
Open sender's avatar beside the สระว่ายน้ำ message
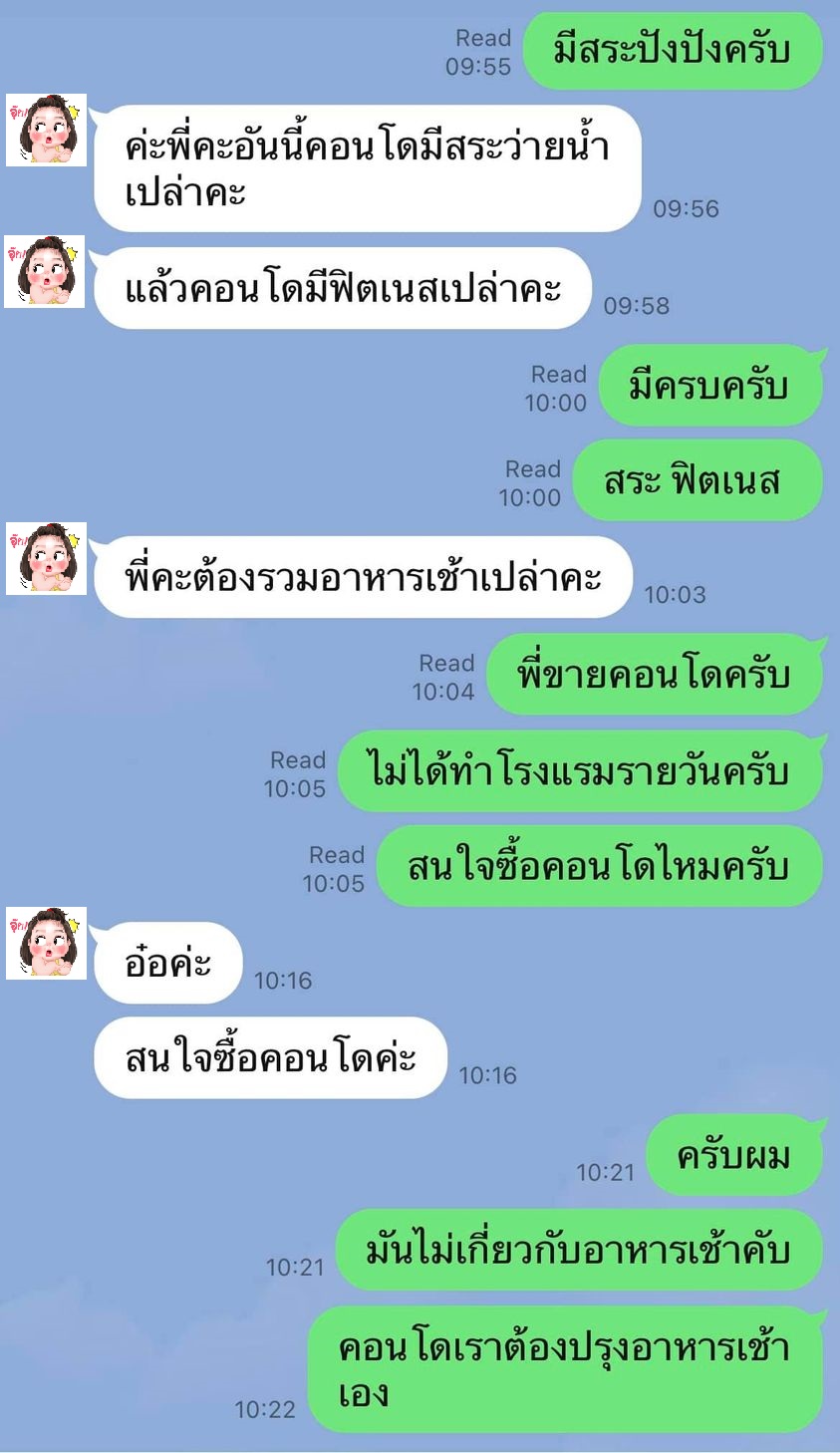[46, 130]
